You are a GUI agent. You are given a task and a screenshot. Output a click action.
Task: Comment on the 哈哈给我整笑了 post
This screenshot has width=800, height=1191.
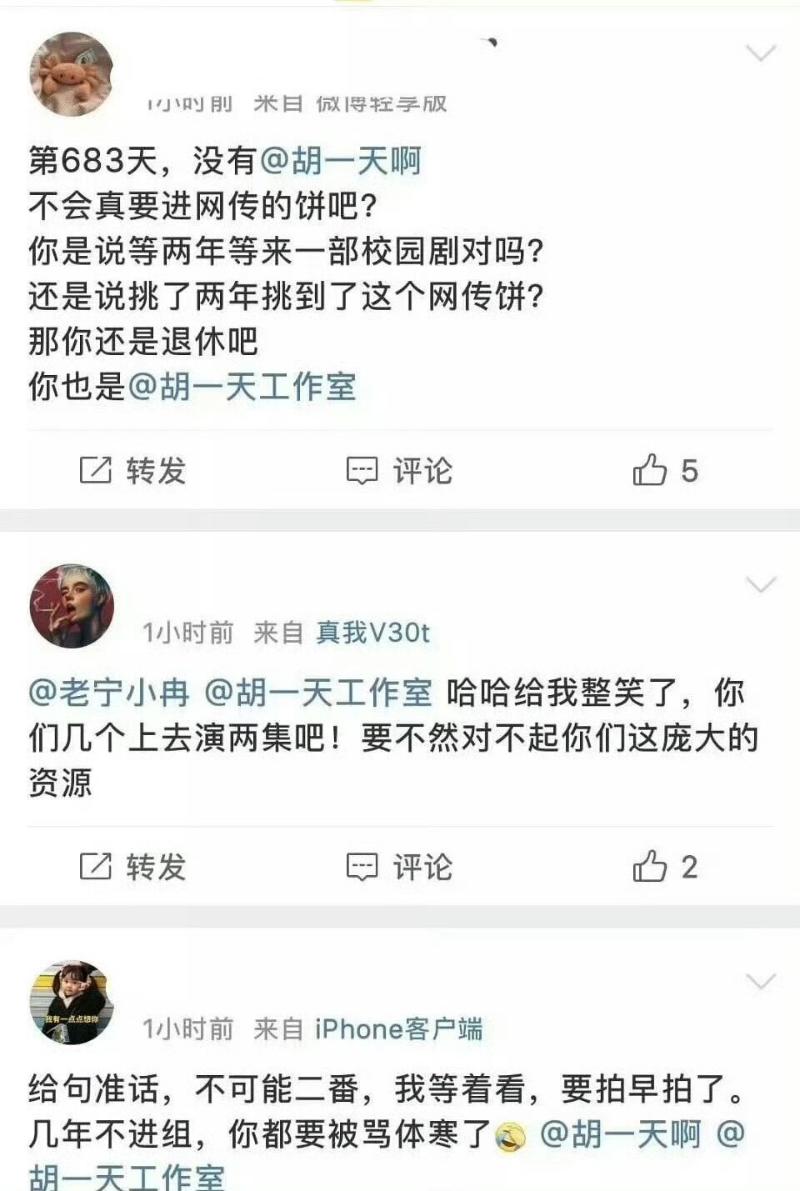point(399,866)
